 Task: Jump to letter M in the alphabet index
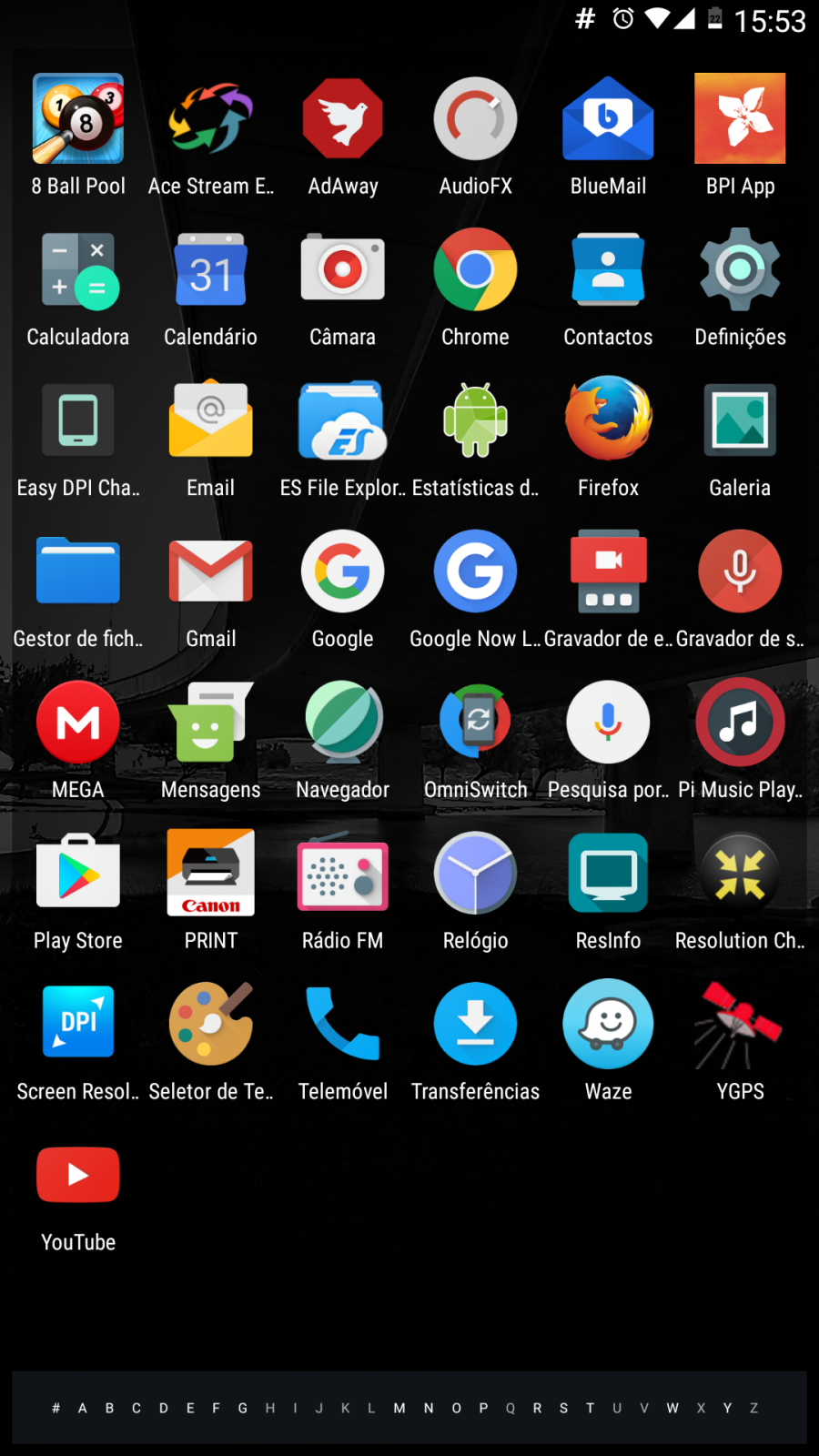point(399,1408)
